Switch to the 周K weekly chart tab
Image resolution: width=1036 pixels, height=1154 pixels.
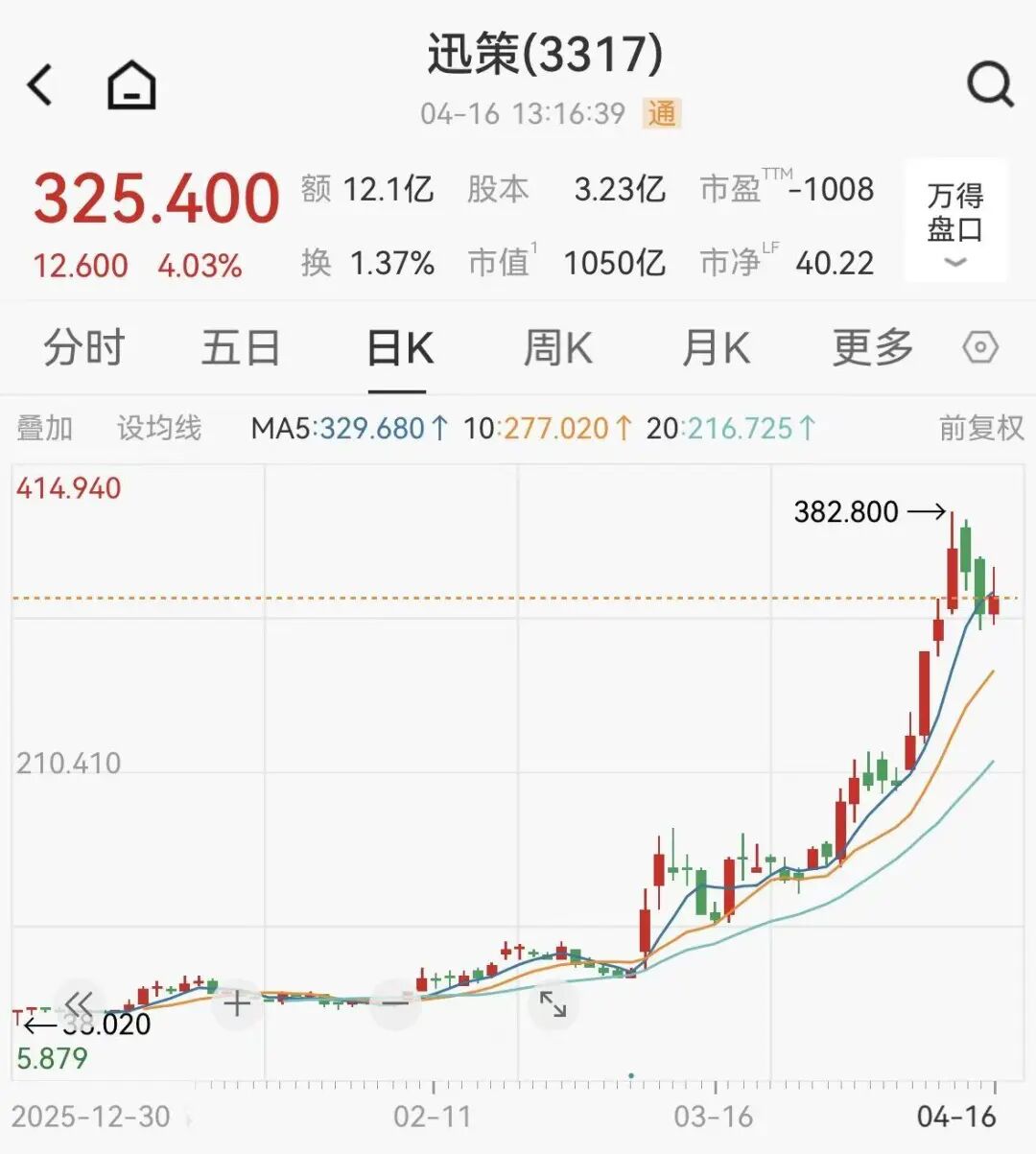pyautogui.click(x=557, y=348)
